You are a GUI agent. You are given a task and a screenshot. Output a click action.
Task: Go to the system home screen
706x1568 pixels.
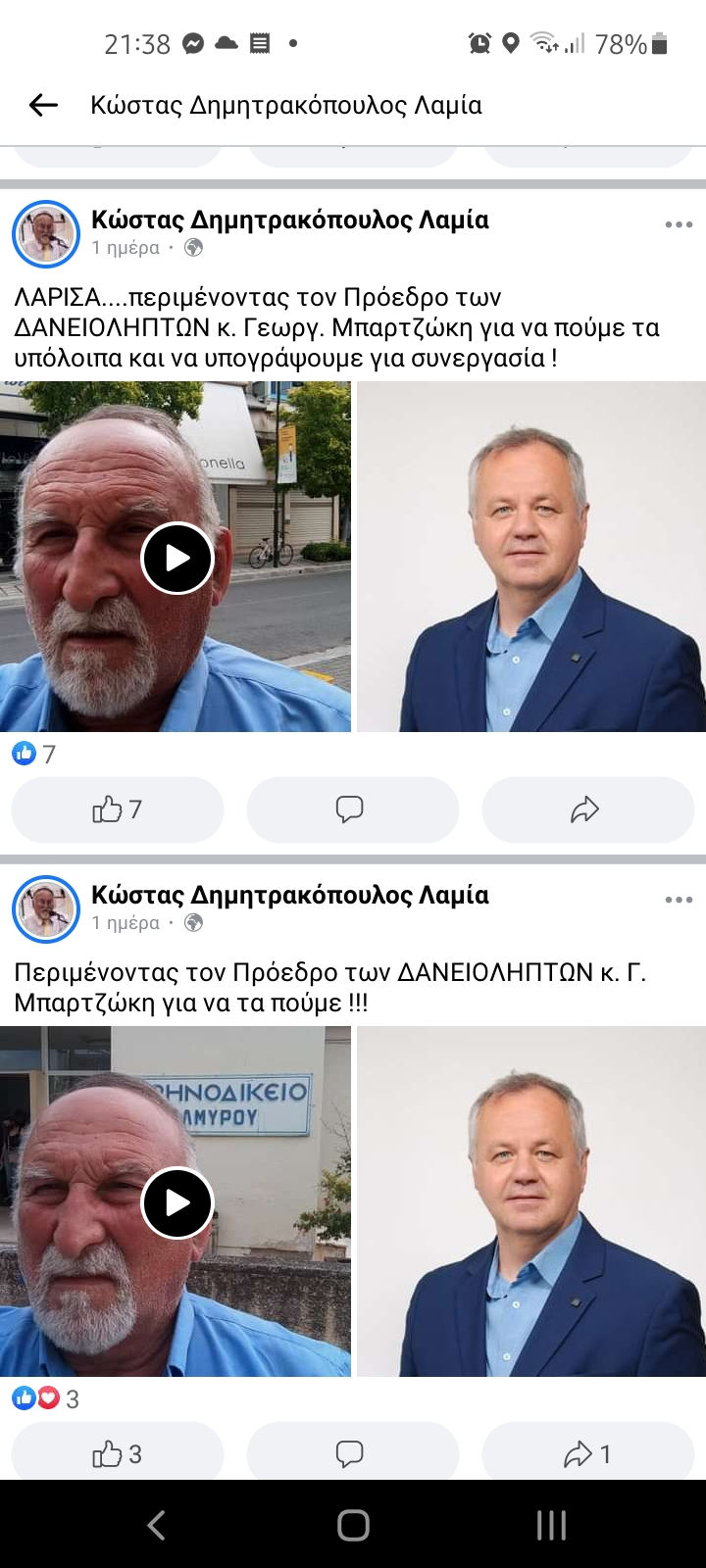tap(353, 1525)
